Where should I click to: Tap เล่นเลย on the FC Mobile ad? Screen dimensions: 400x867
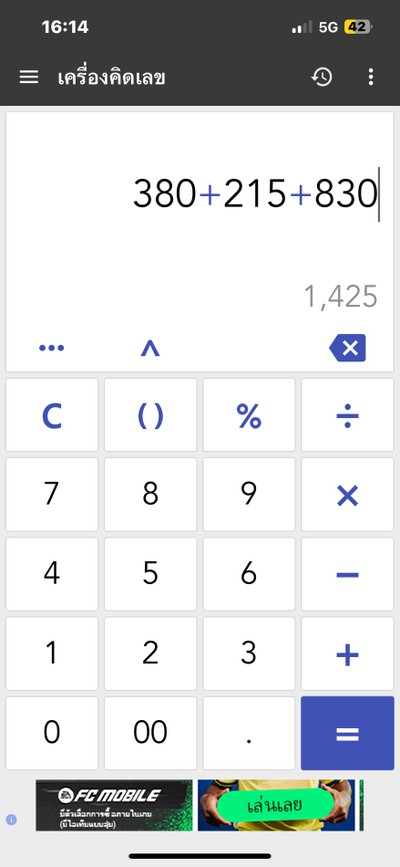[x=276, y=805]
